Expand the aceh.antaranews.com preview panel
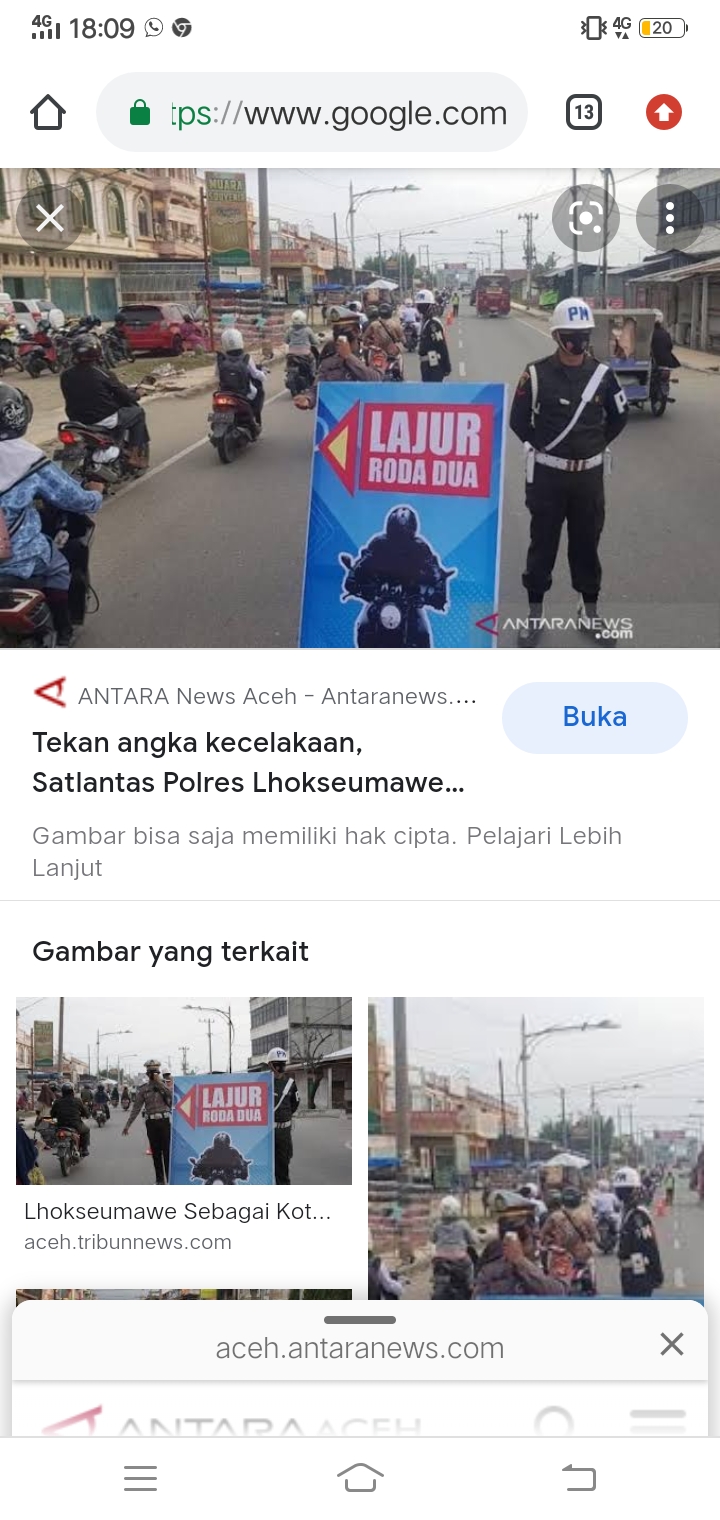The image size is (720, 1520). (360, 1320)
